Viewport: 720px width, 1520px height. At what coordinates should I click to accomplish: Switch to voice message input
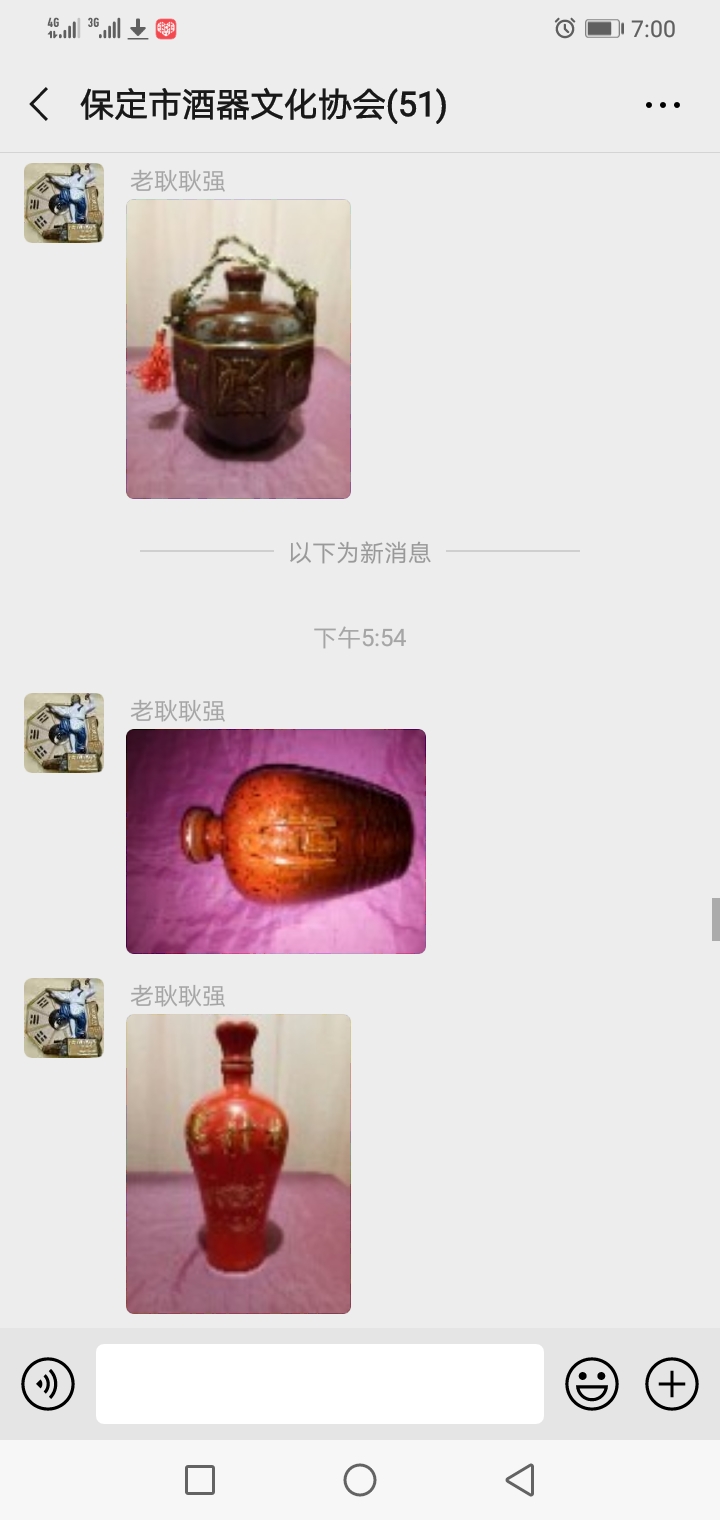click(x=48, y=1384)
